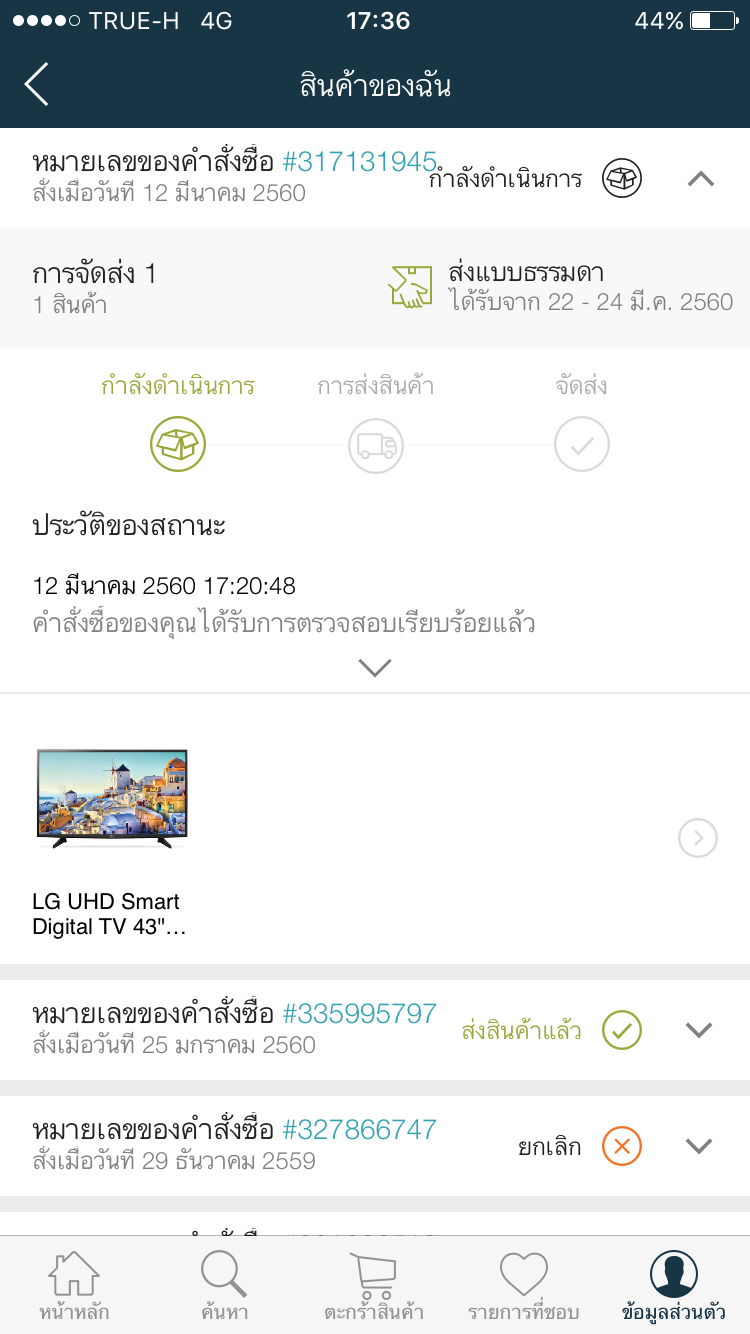Expand the status history chevron
The image size is (750, 1334).
[375, 667]
